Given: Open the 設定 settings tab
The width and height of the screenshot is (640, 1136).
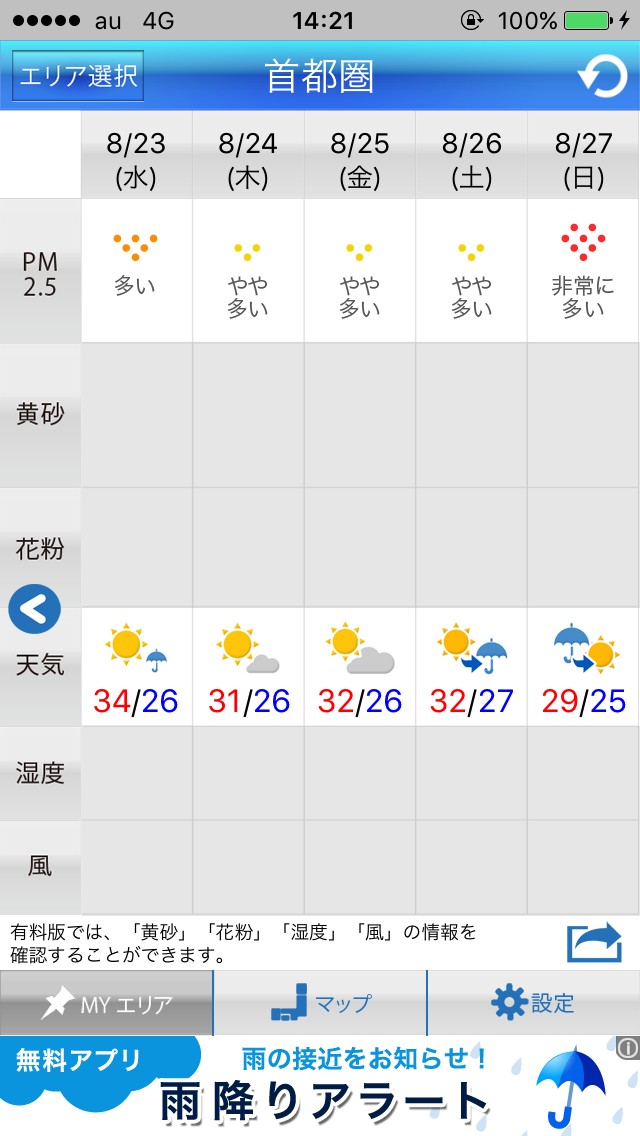Looking at the screenshot, I should (533, 1003).
